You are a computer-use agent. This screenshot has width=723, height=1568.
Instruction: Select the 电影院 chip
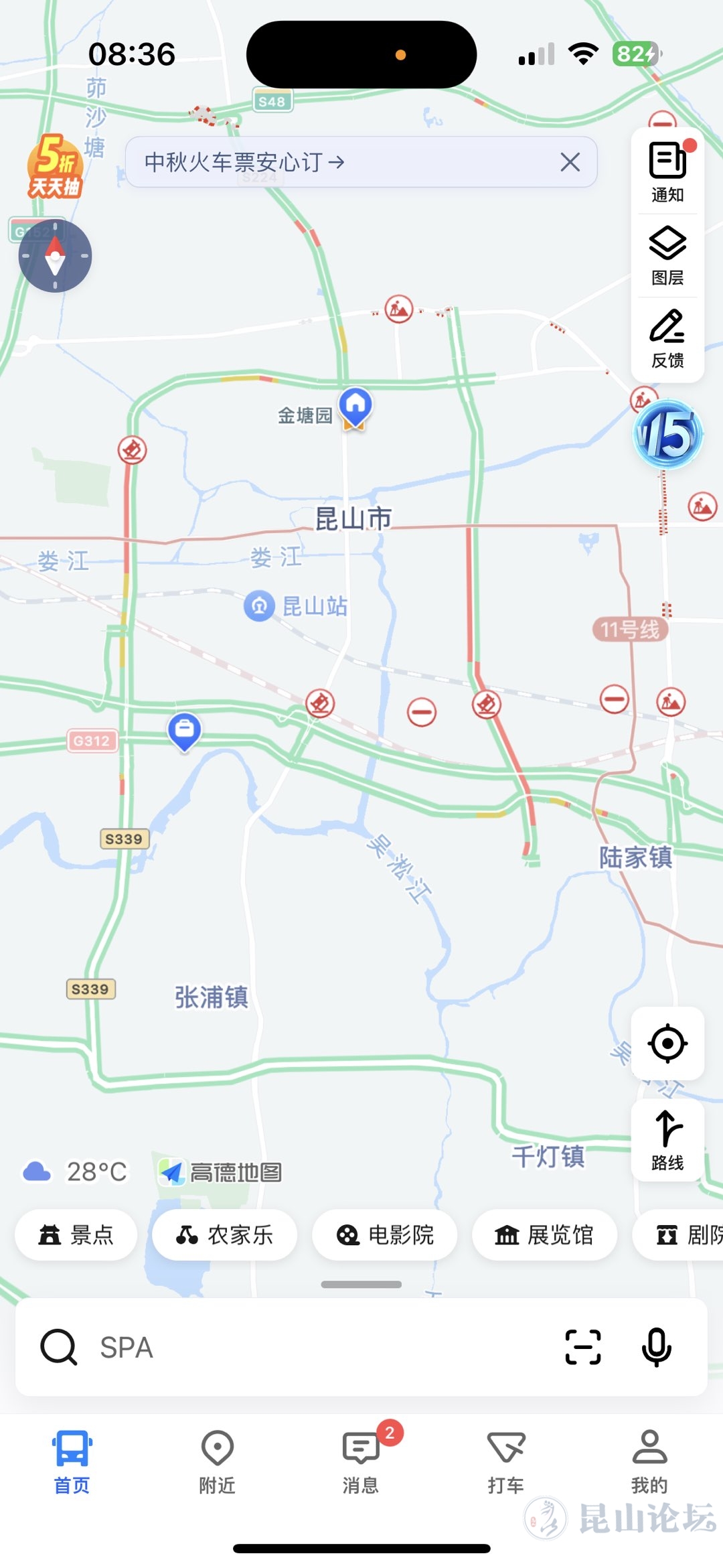tap(385, 1234)
